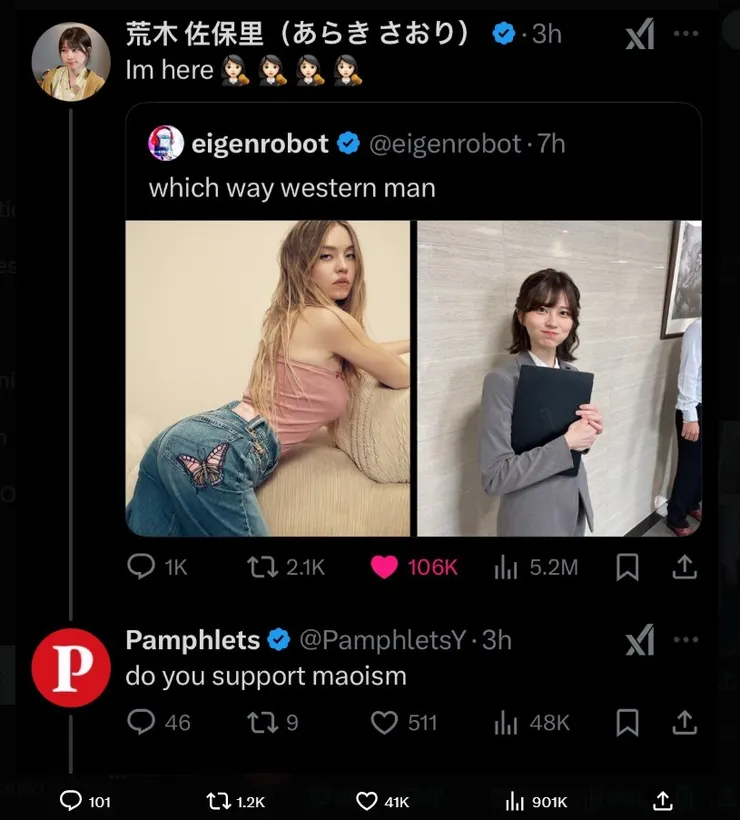Repost Pamphlets' reply with 9 reposts
740x820 pixels.
261,722
